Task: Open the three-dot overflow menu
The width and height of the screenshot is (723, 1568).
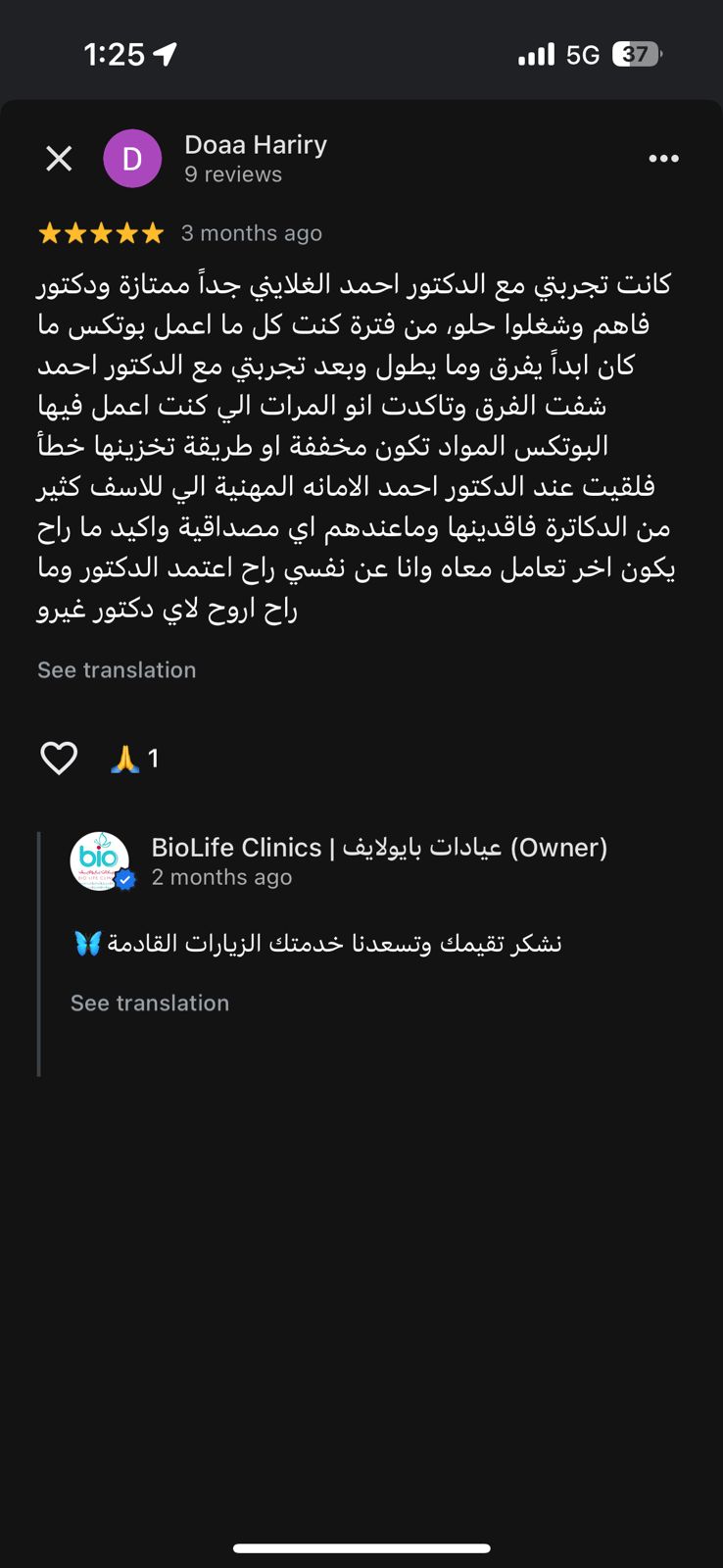Action: [663, 159]
